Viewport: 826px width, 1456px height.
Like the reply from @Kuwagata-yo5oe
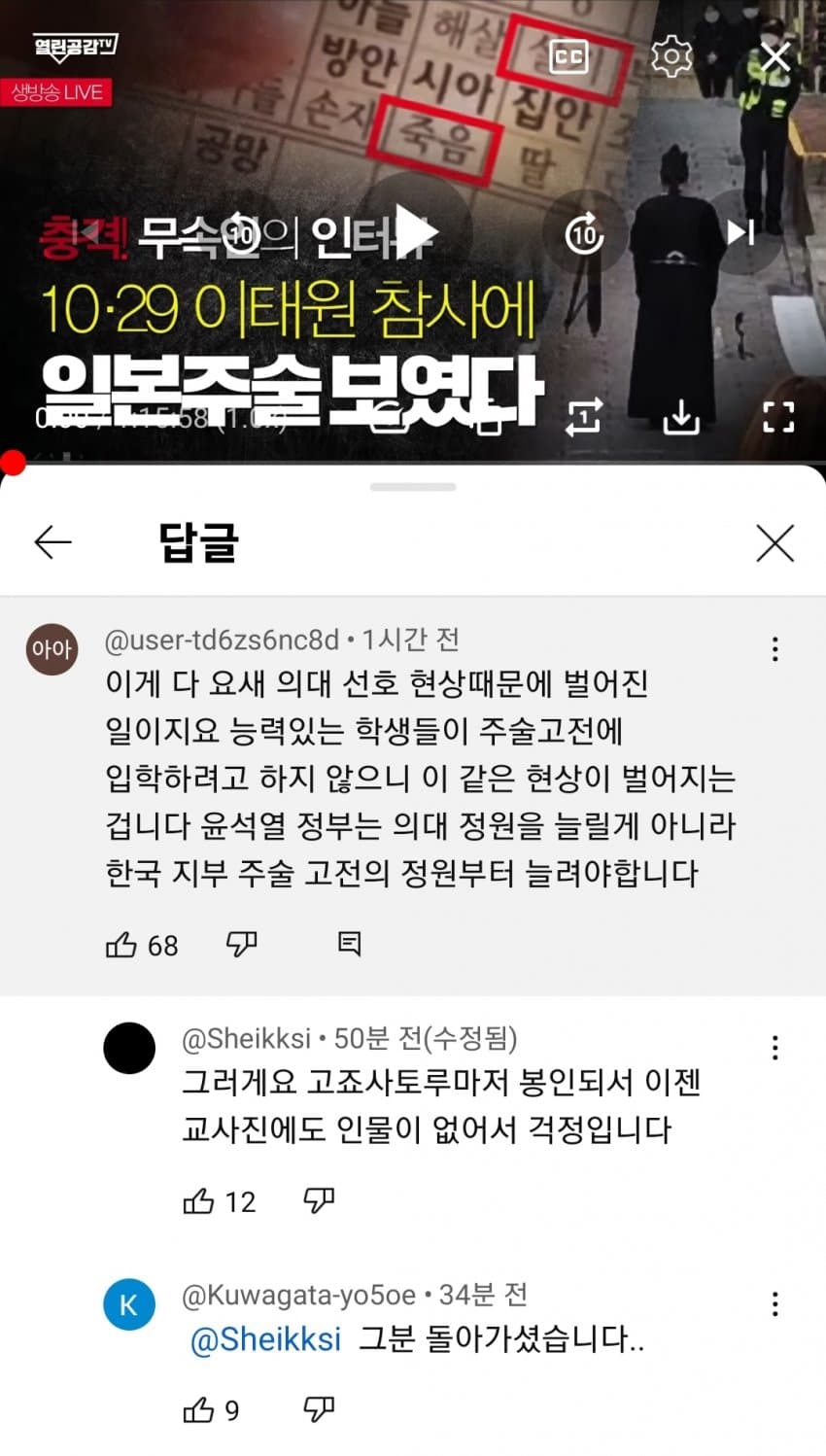pos(199,1409)
